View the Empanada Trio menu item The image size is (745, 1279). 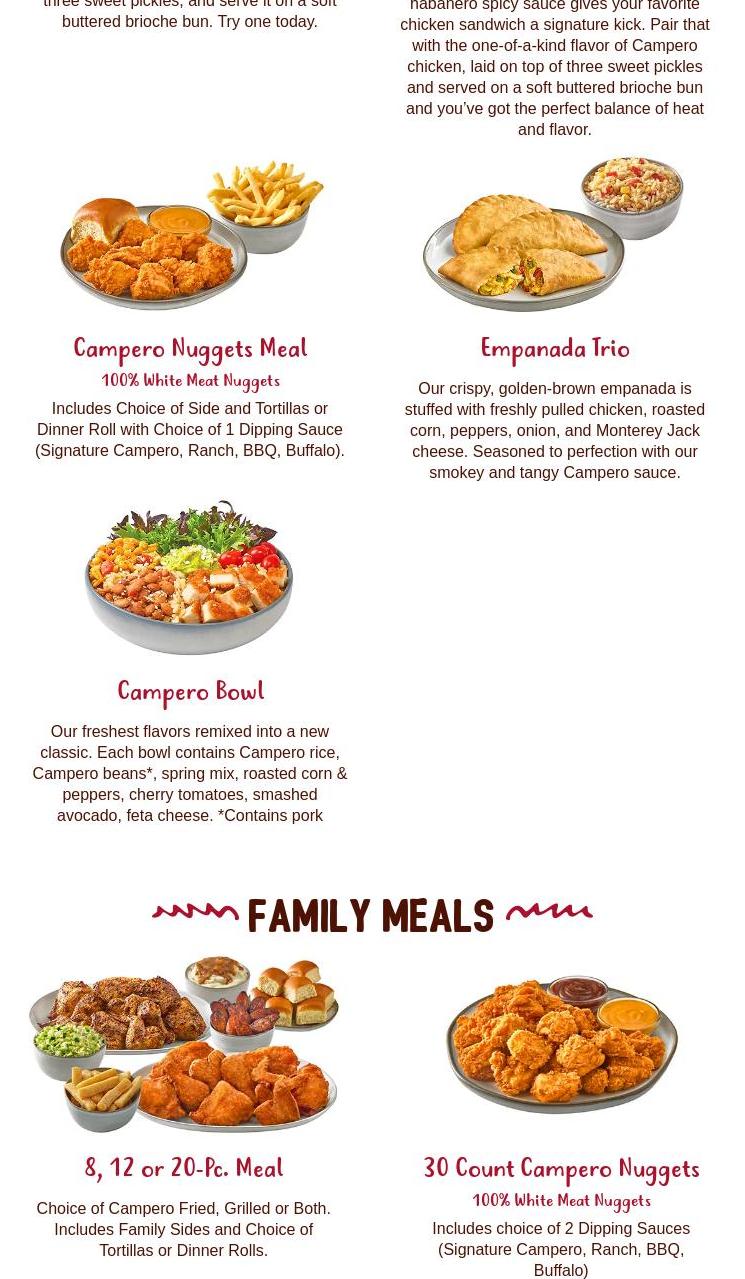point(555,349)
